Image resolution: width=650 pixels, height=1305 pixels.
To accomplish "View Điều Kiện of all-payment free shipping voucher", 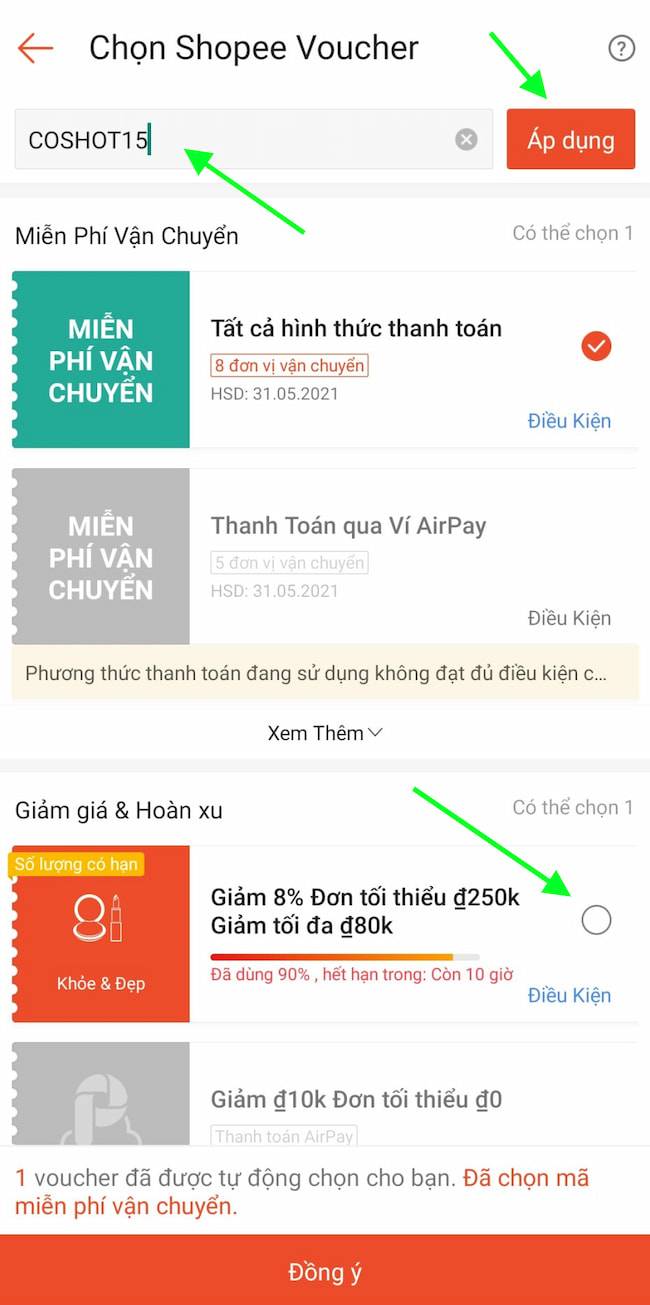I will coord(568,421).
